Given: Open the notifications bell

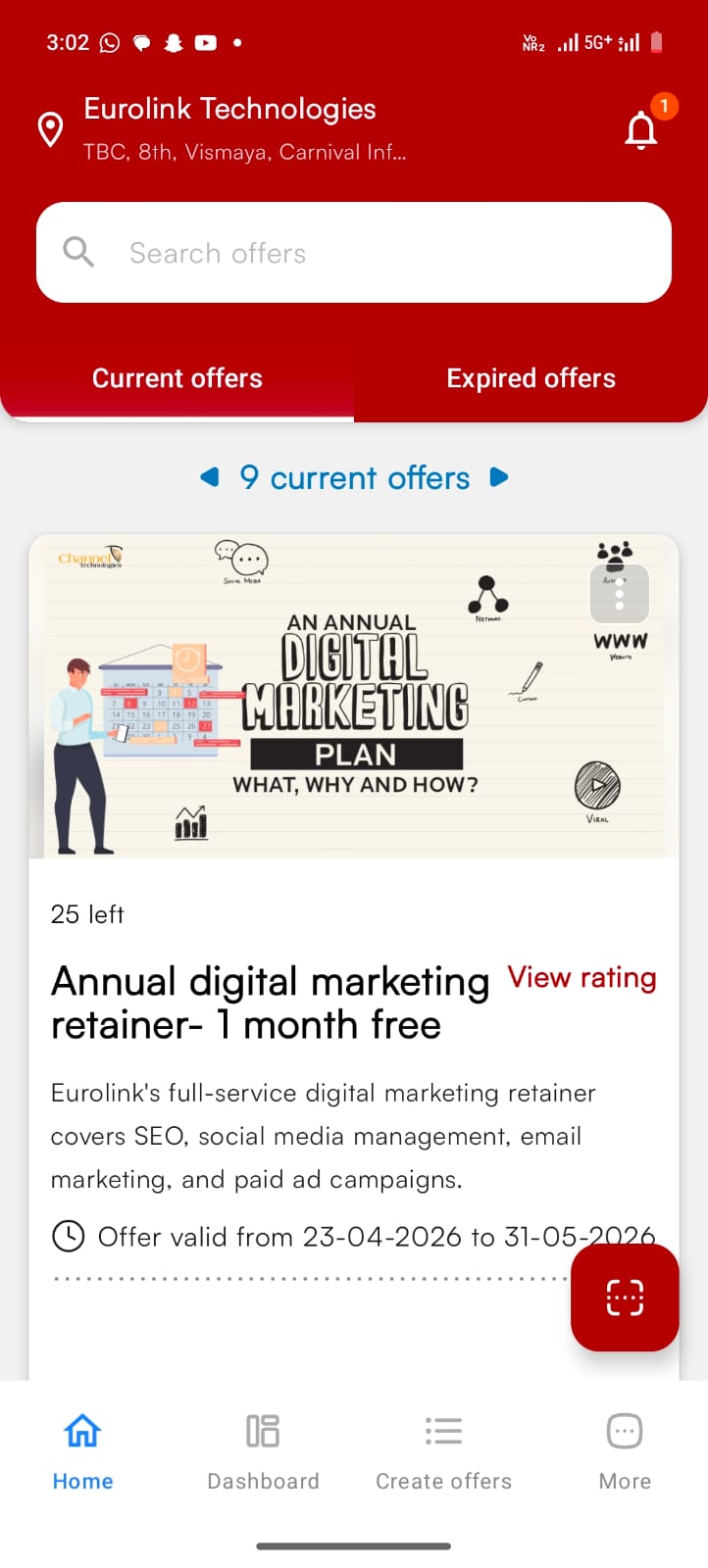Looking at the screenshot, I should (641, 129).
